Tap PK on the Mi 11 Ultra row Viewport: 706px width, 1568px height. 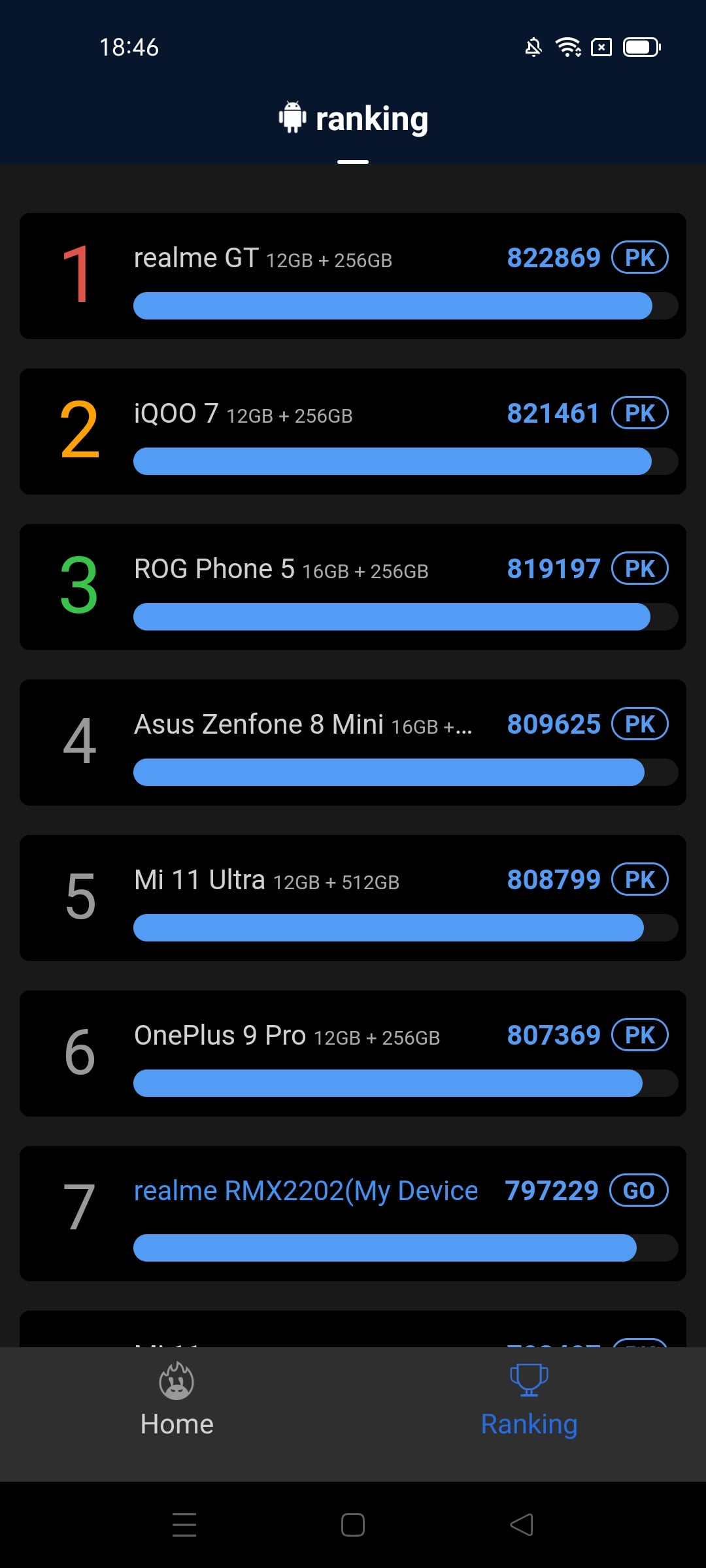click(639, 879)
